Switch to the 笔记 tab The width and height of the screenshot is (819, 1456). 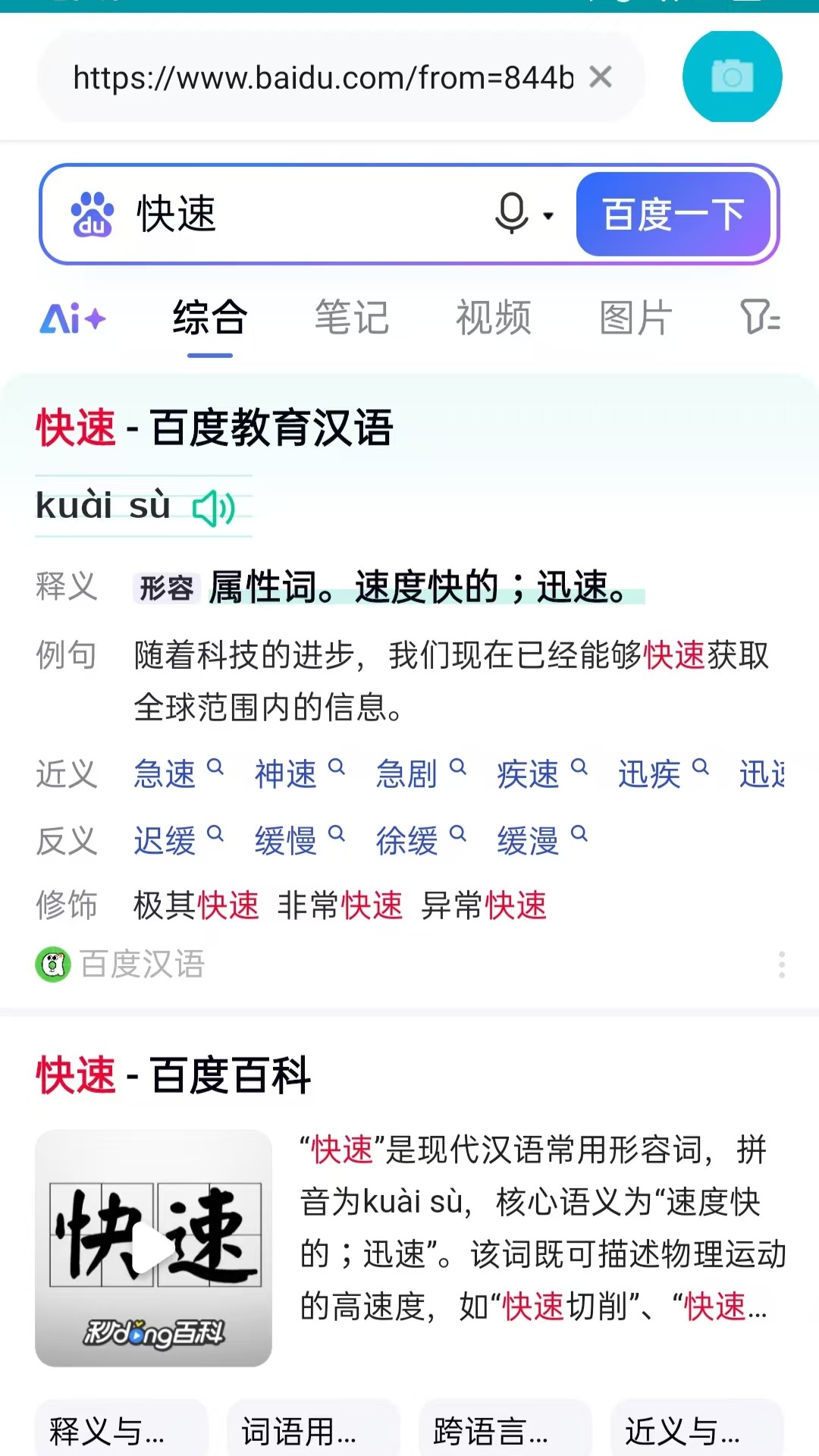352,317
